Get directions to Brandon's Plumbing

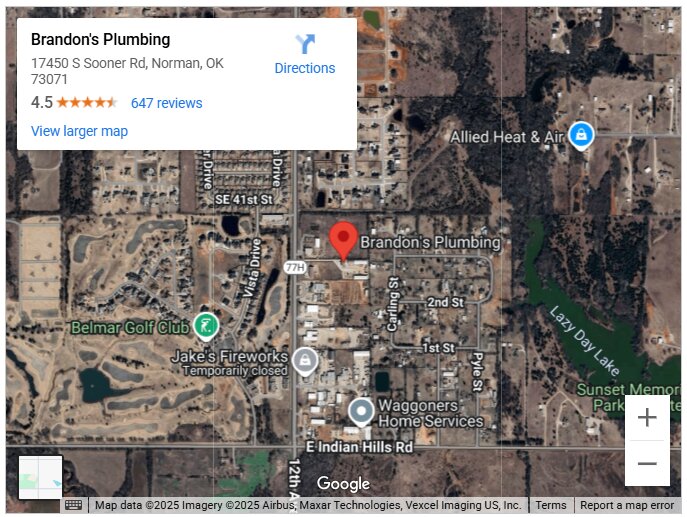pos(305,54)
